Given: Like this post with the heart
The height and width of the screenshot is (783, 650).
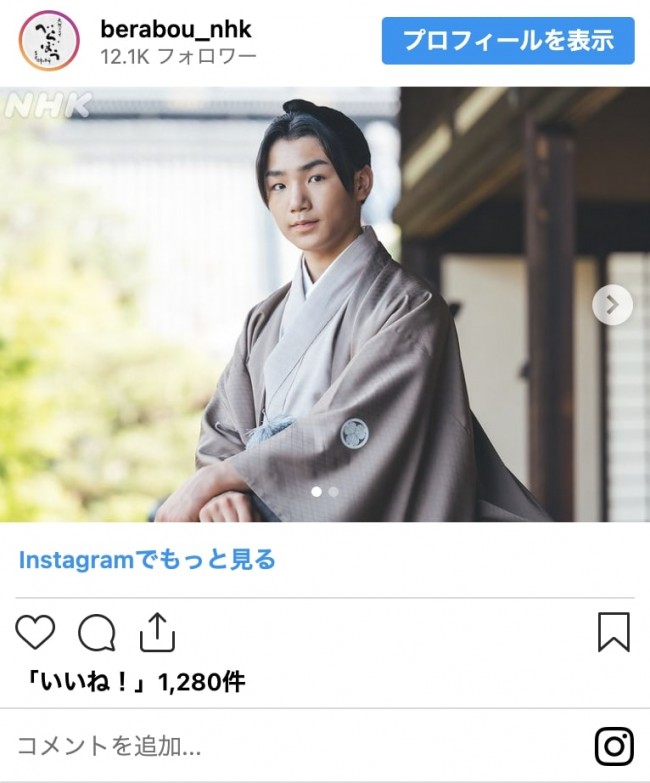Looking at the screenshot, I should (35, 632).
